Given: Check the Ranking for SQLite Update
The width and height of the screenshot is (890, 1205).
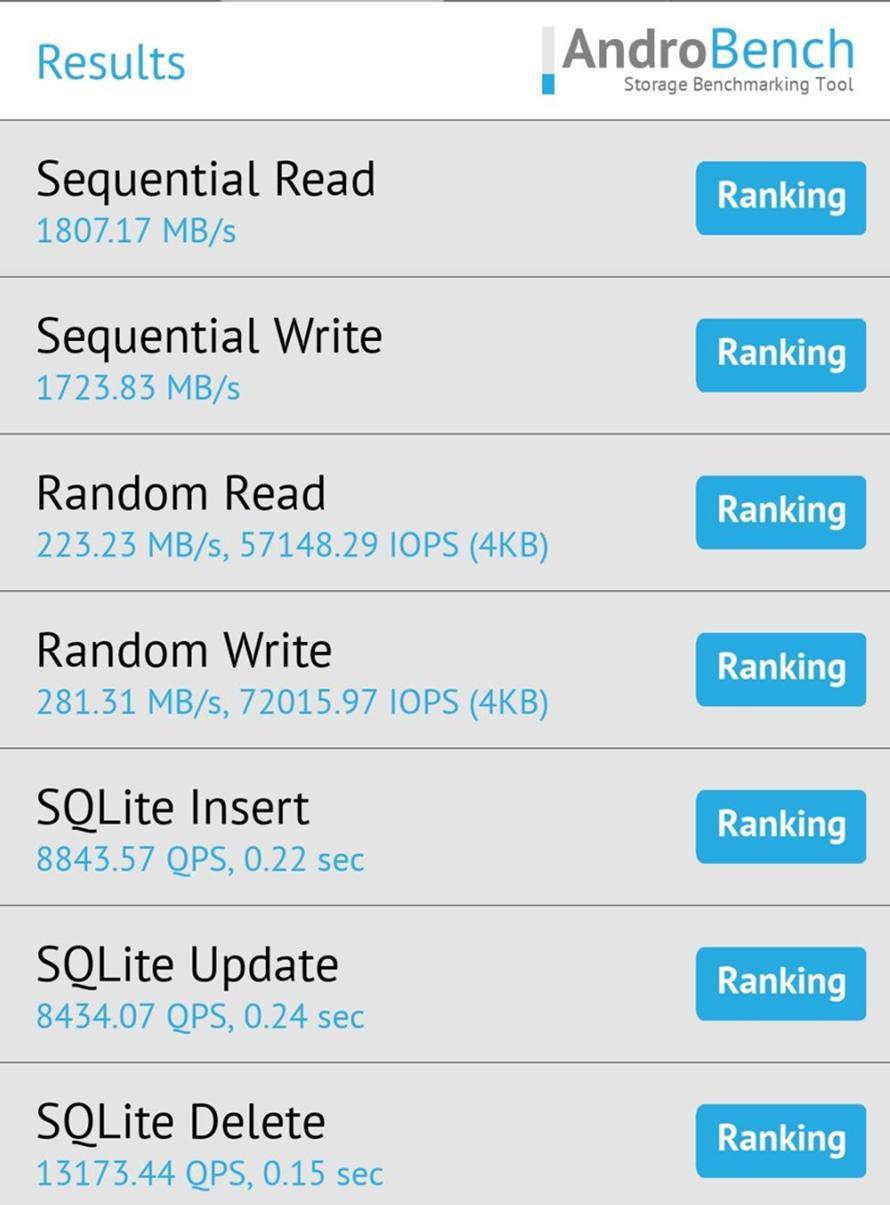Looking at the screenshot, I should (x=780, y=983).
